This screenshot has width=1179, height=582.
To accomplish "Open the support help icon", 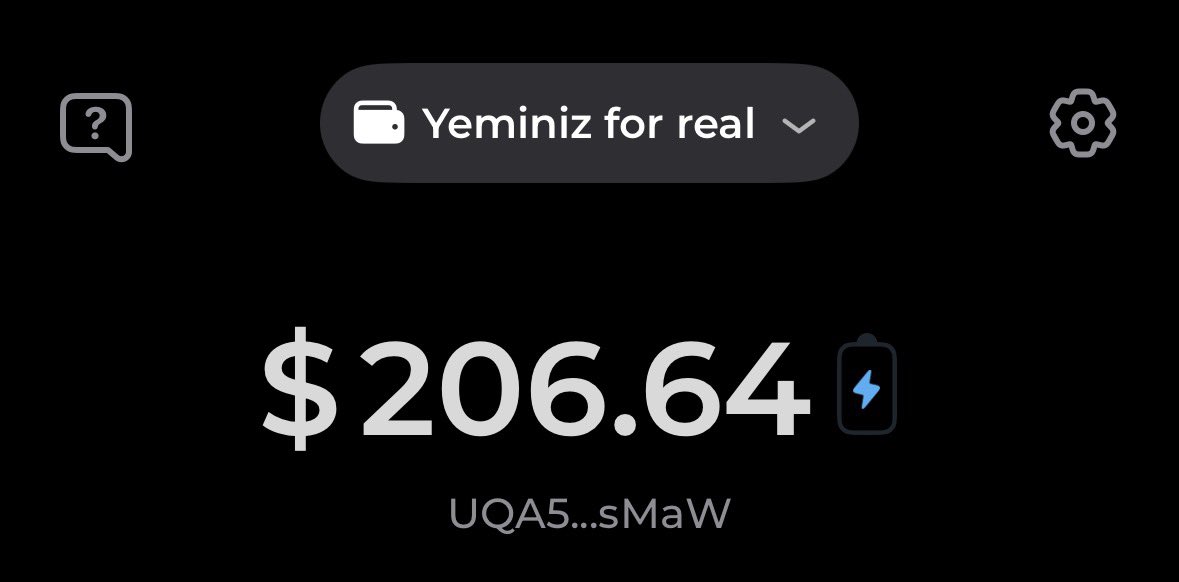I will (96, 126).
